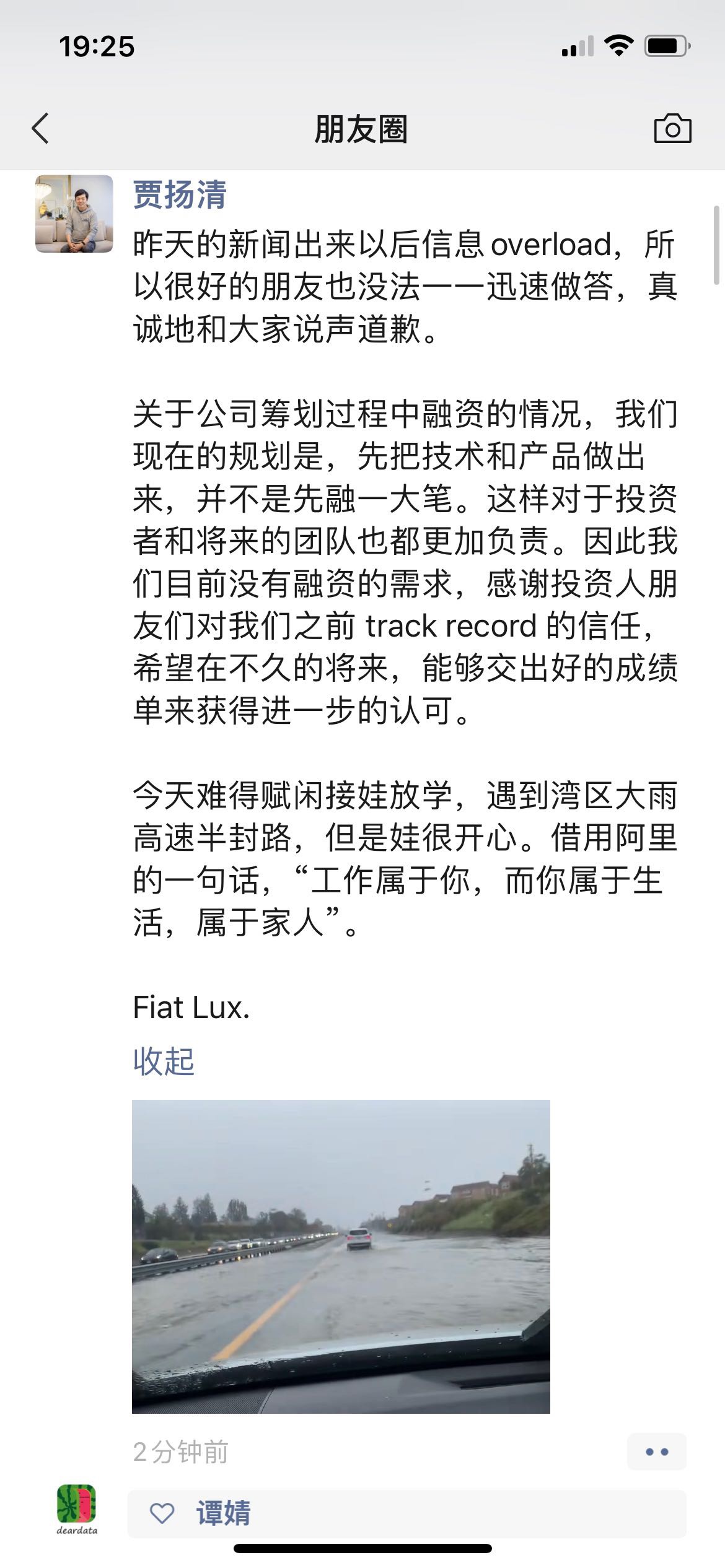The image size is (725, 1568).
Task: Collapse the post with 收起
Action: coord(164,1061)
